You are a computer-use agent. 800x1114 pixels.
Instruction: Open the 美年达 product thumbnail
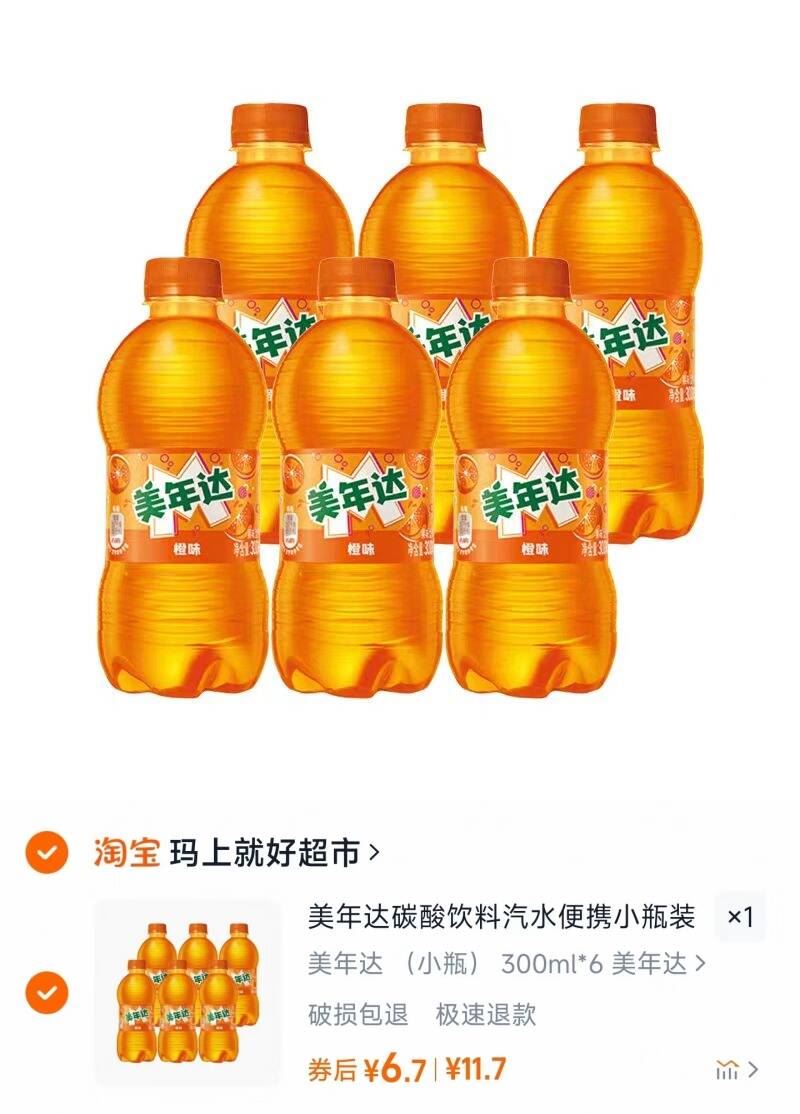(187, 992)
